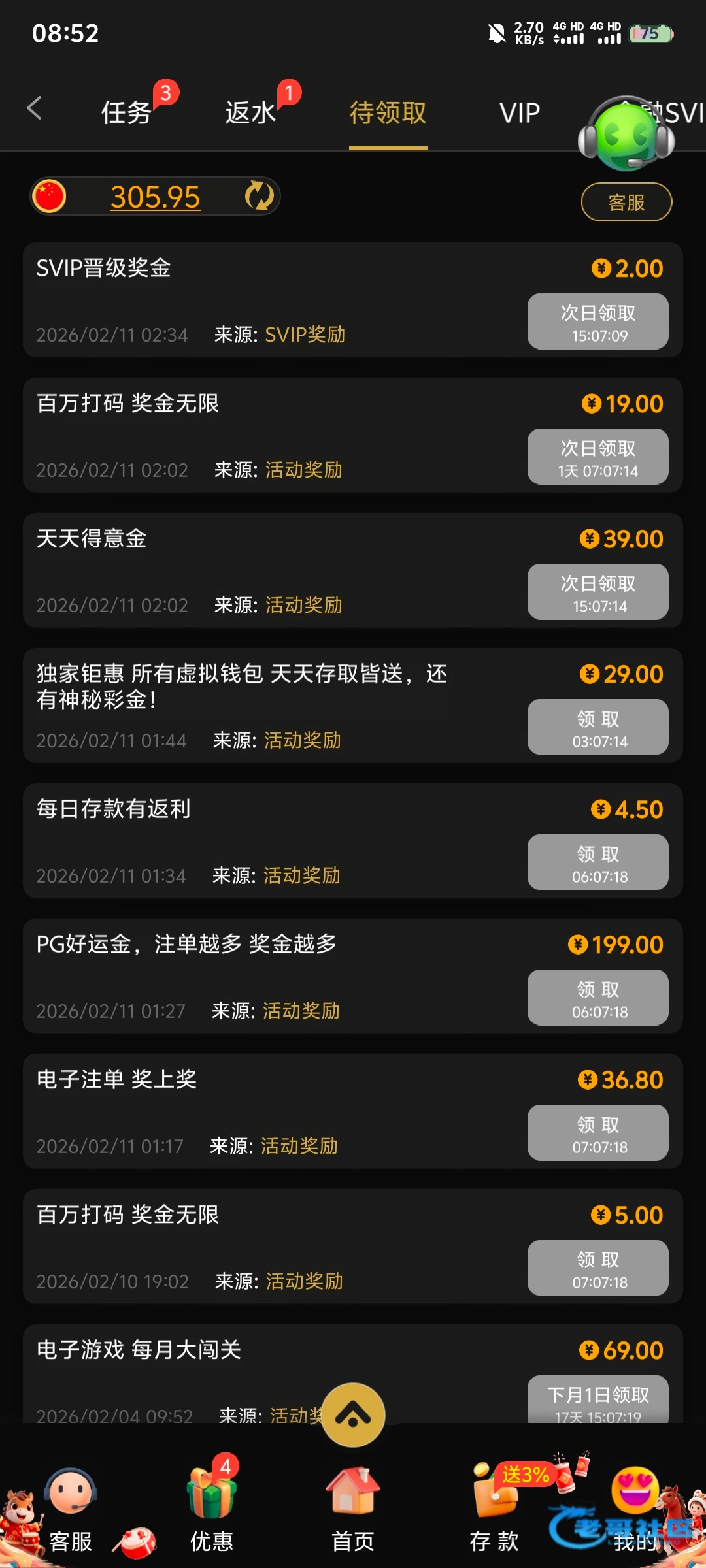The image size is (706, 1568).
Task: Claim the 29.00 独家钜惠 reward
Action: [x=597, y=727]
